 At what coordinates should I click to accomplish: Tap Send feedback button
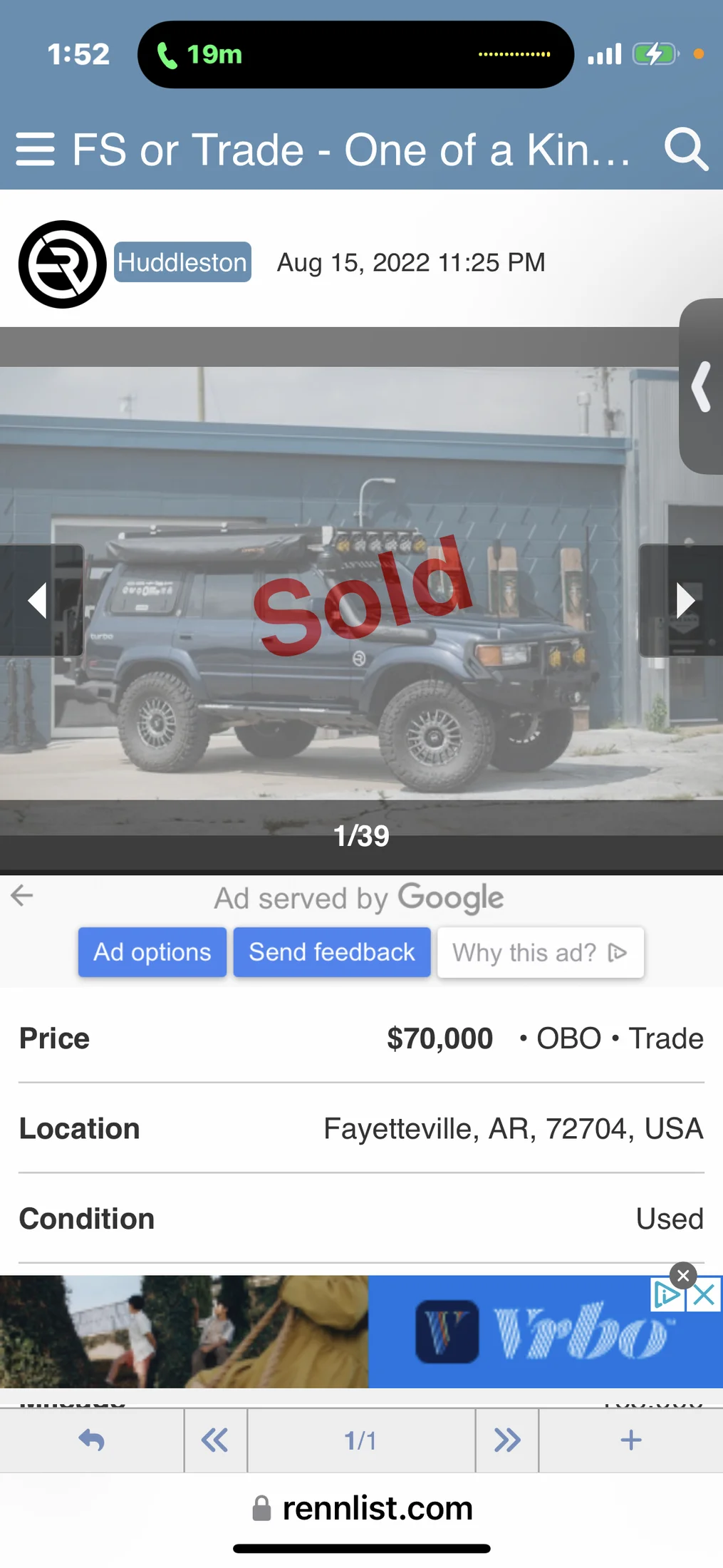point(332,952)
